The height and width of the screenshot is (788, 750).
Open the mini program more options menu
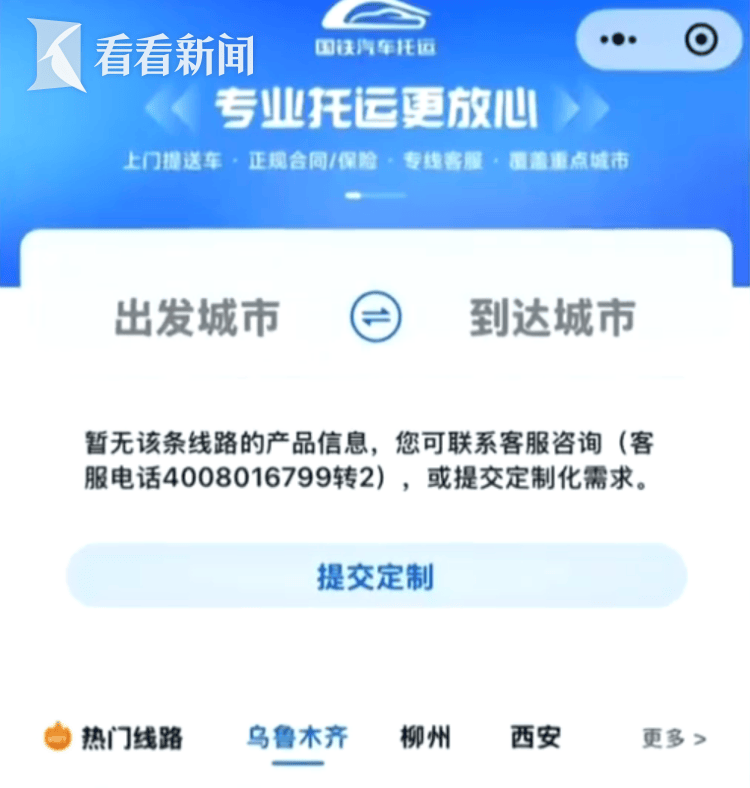tap(619, 40)
